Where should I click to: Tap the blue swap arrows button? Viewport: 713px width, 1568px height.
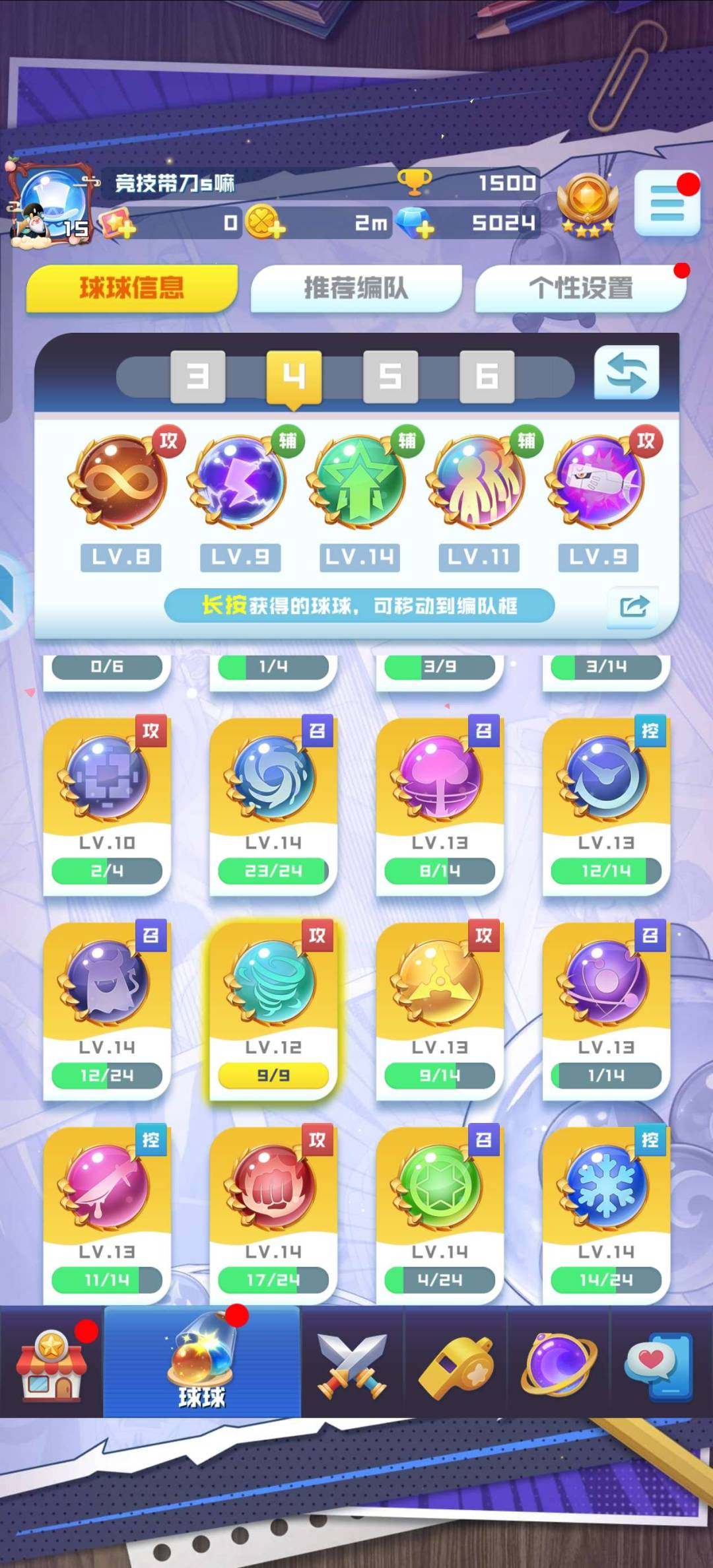[626, 374]
